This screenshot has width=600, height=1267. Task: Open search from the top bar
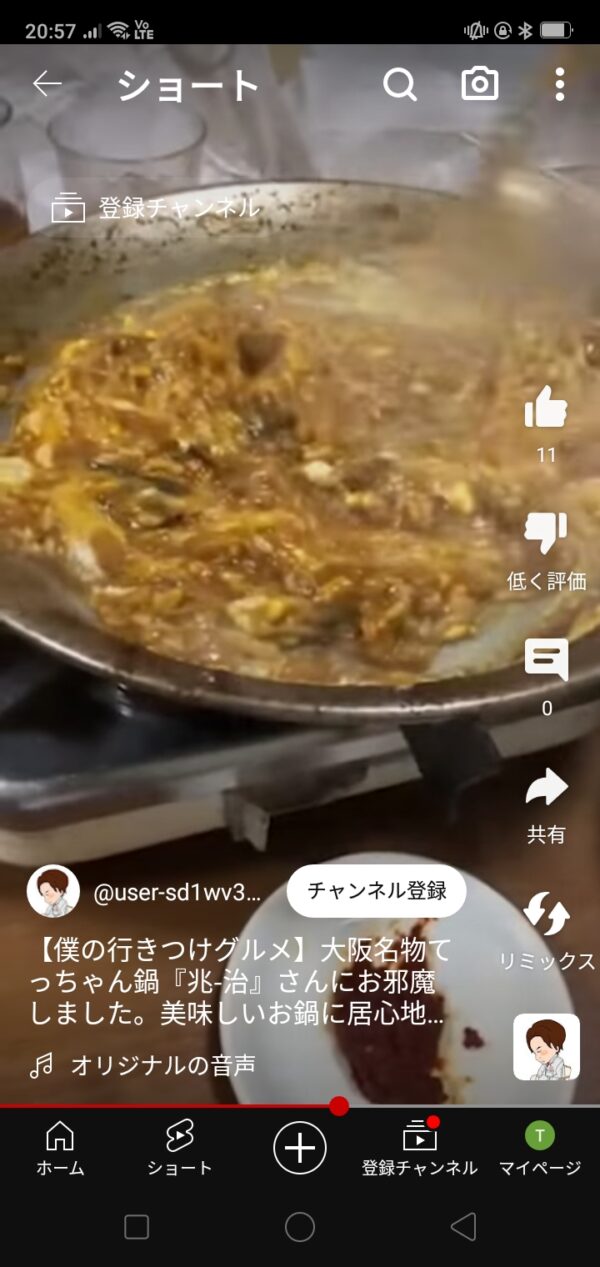(x=400, y=85)
